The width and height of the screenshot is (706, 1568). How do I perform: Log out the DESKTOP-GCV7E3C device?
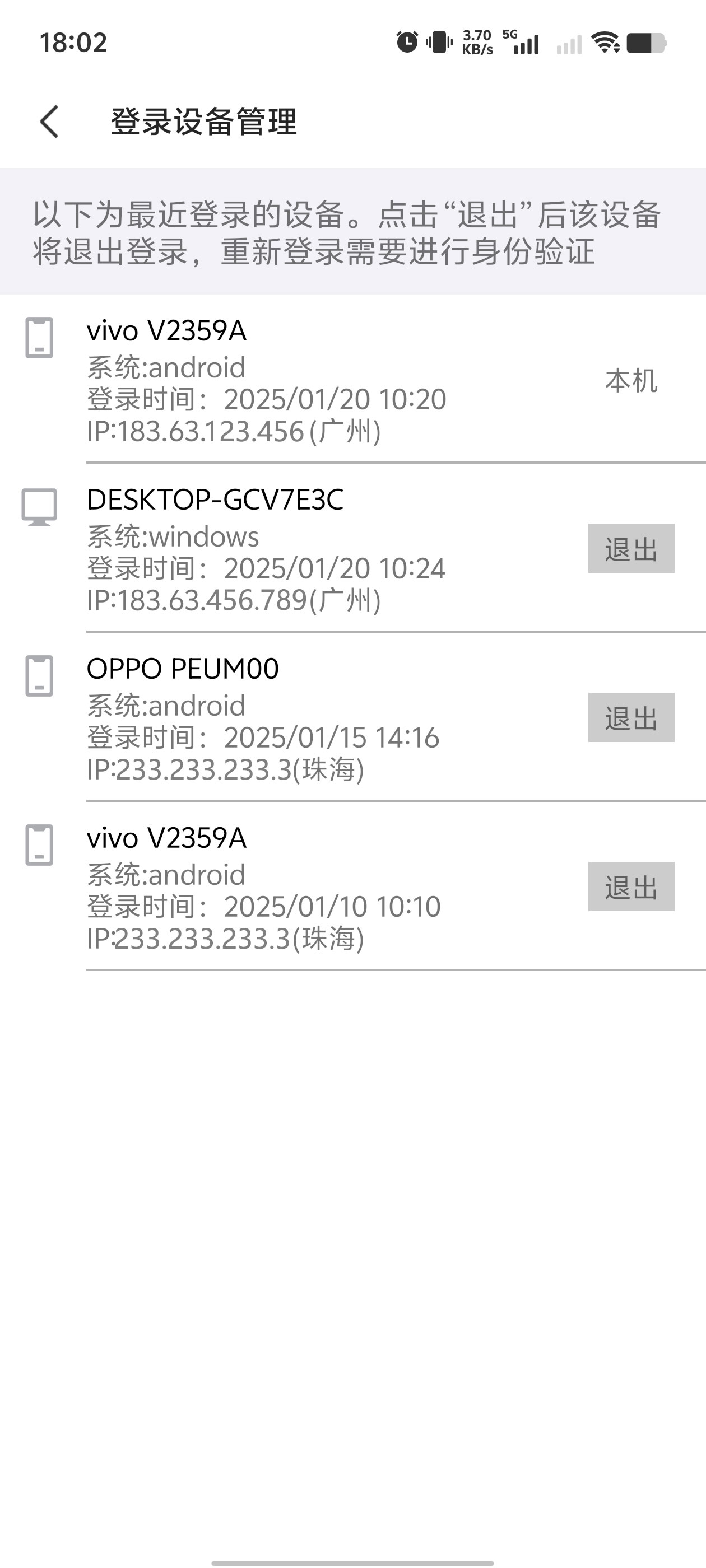(x=630, y=548)
